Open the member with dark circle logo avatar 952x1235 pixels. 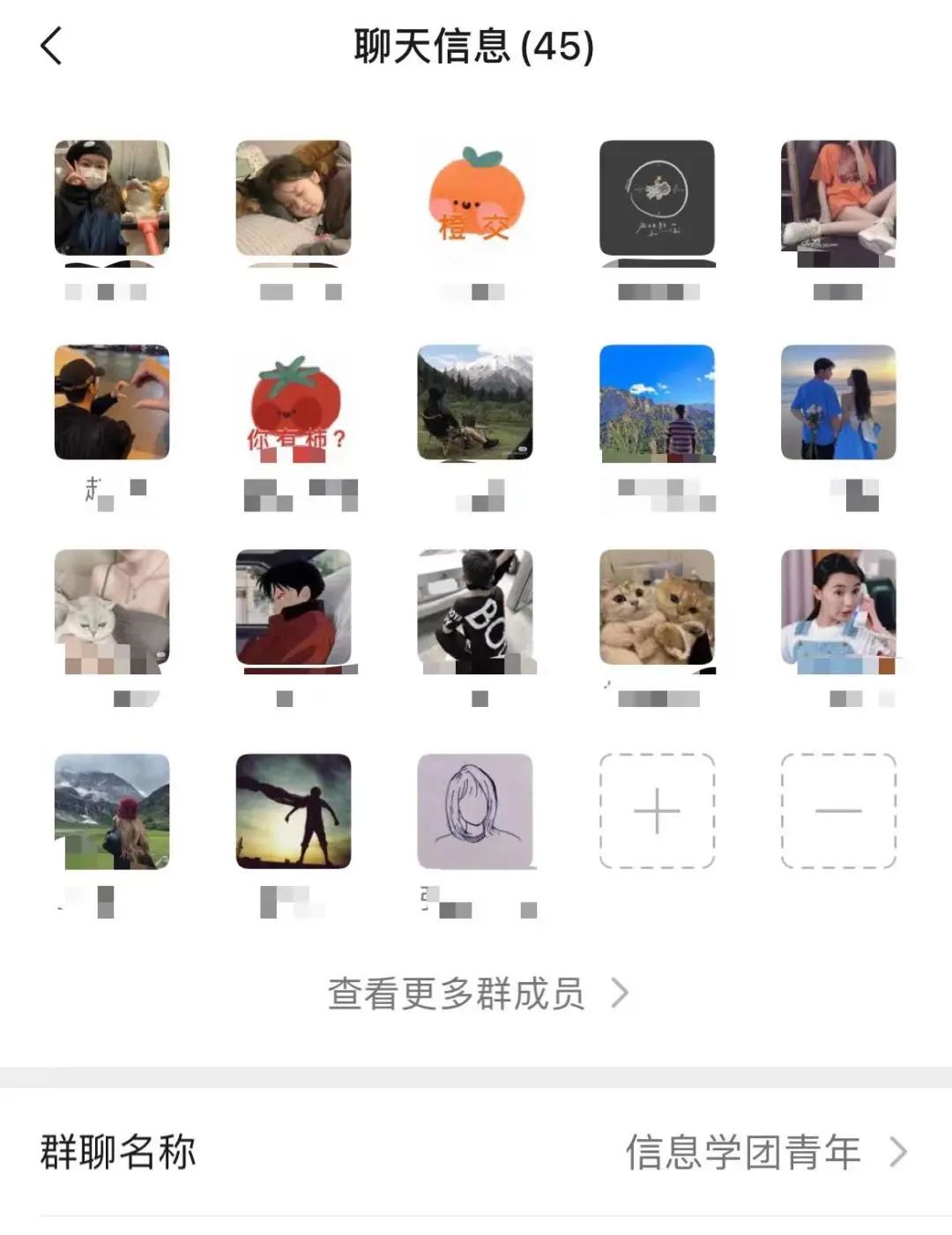coord(657,197)
